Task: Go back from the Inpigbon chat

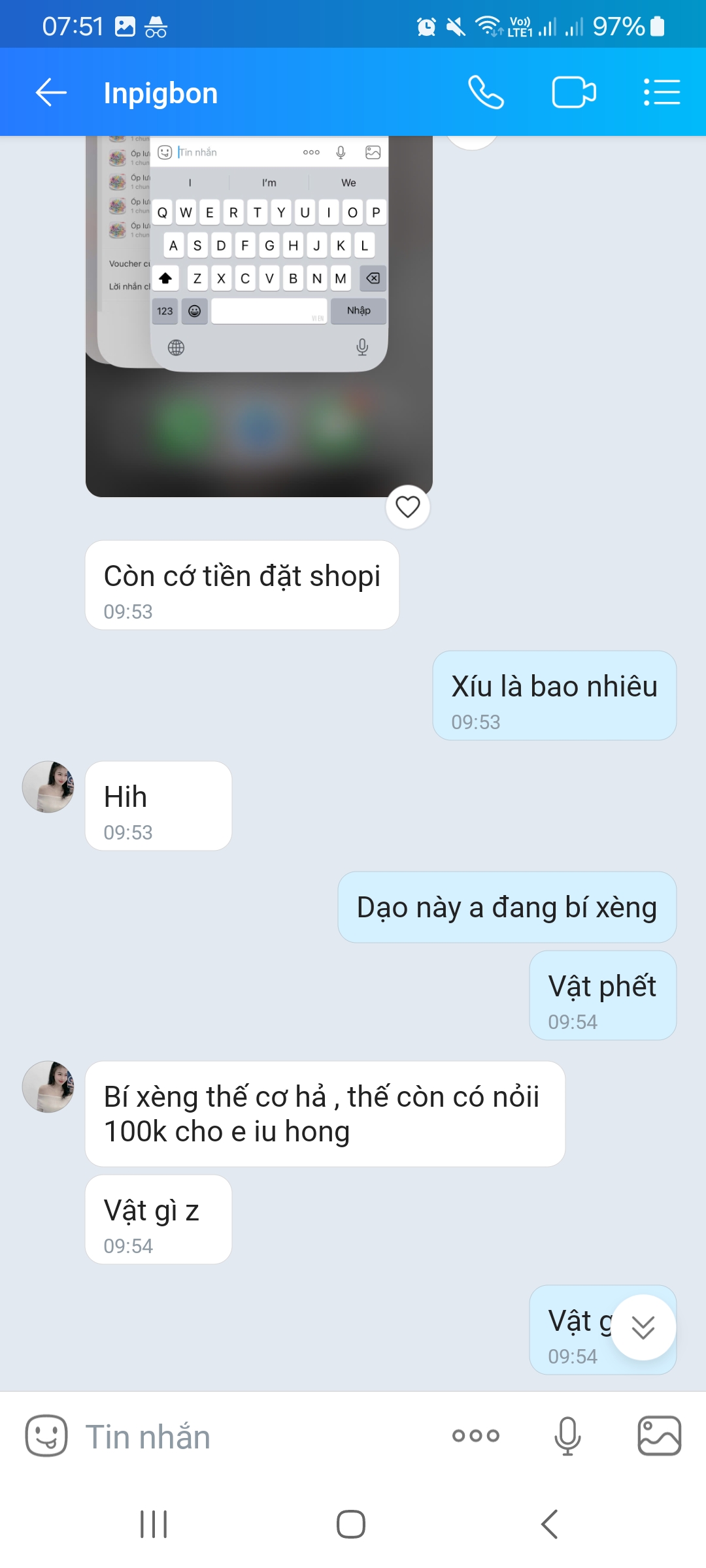Action: 51,93
